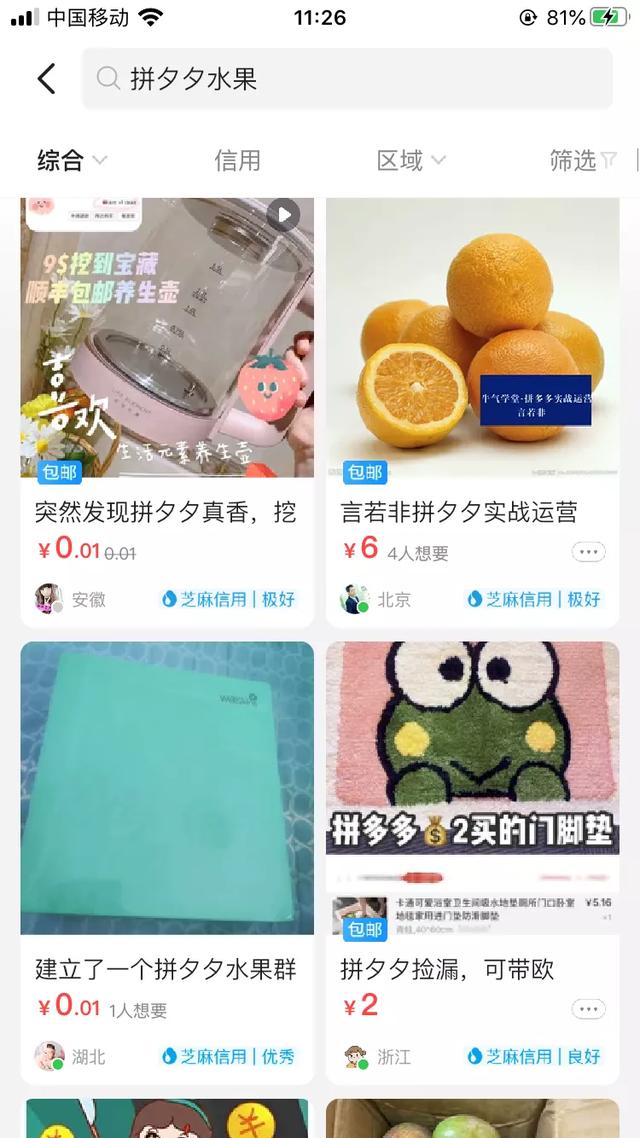This screenshot has height=1138, width=640.
Task: Switch to the 信用 sort tab
Action: 237,160
